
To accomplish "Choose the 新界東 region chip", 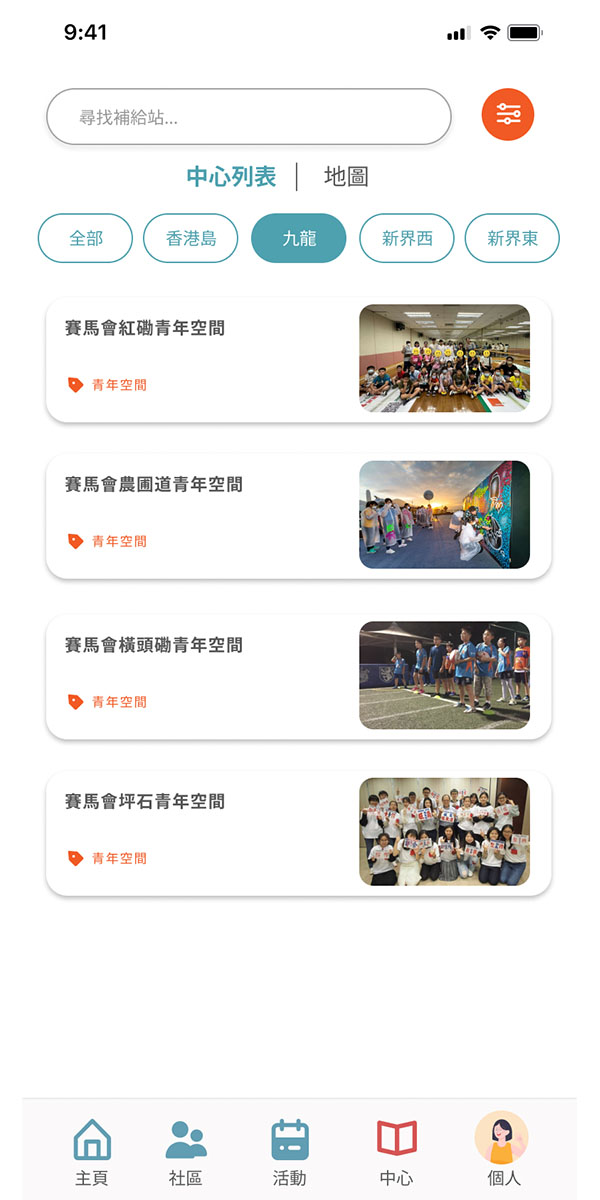I will click(512, 239).
